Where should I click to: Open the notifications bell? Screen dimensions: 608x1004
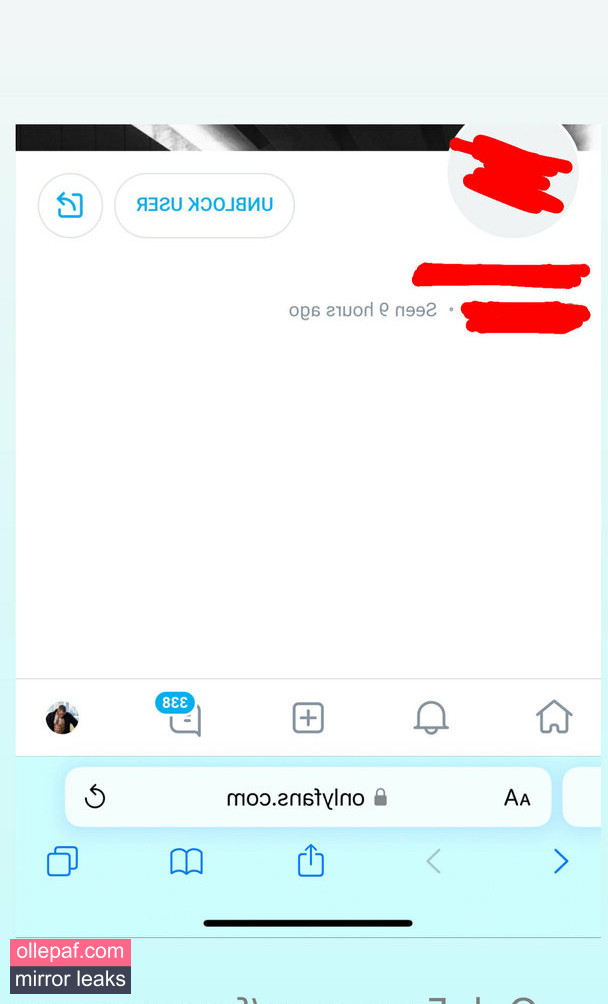[431, 717]
